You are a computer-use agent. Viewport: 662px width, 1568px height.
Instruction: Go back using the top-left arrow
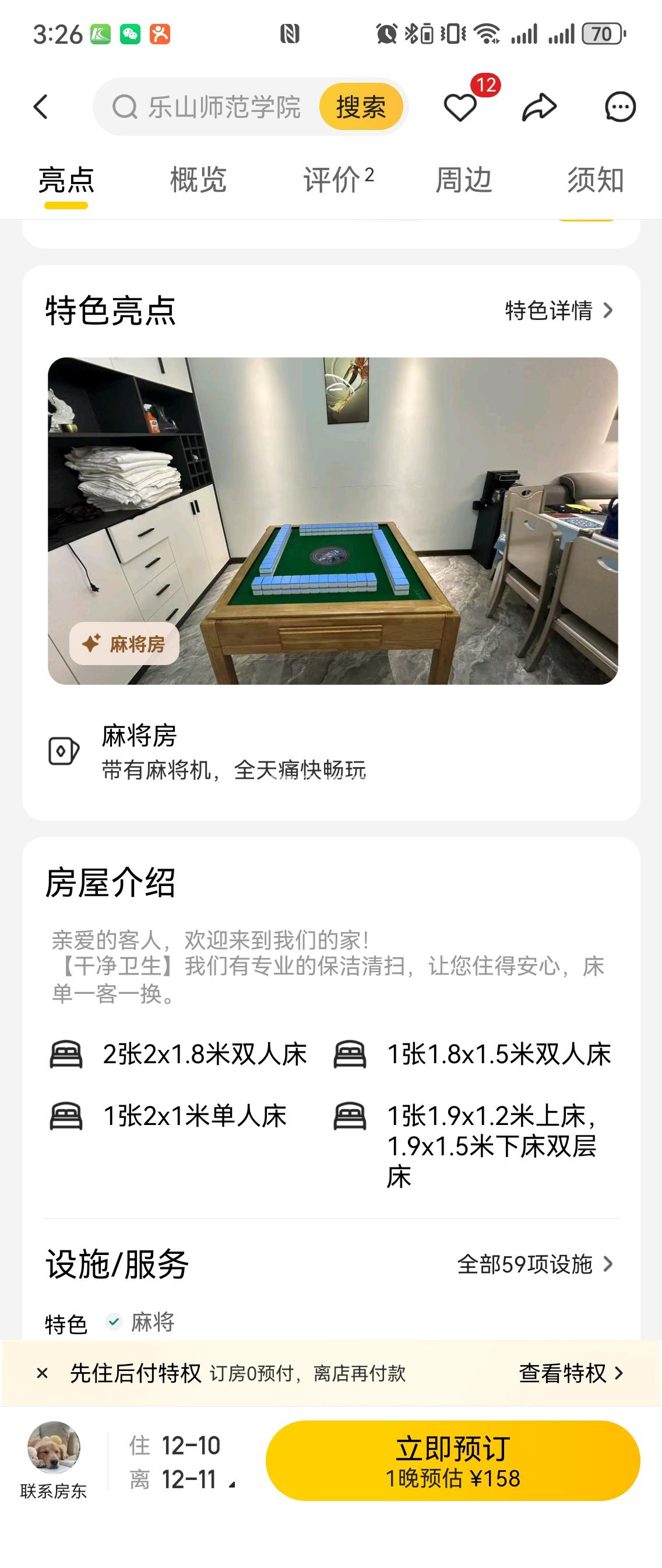click(x=40, y=107)
